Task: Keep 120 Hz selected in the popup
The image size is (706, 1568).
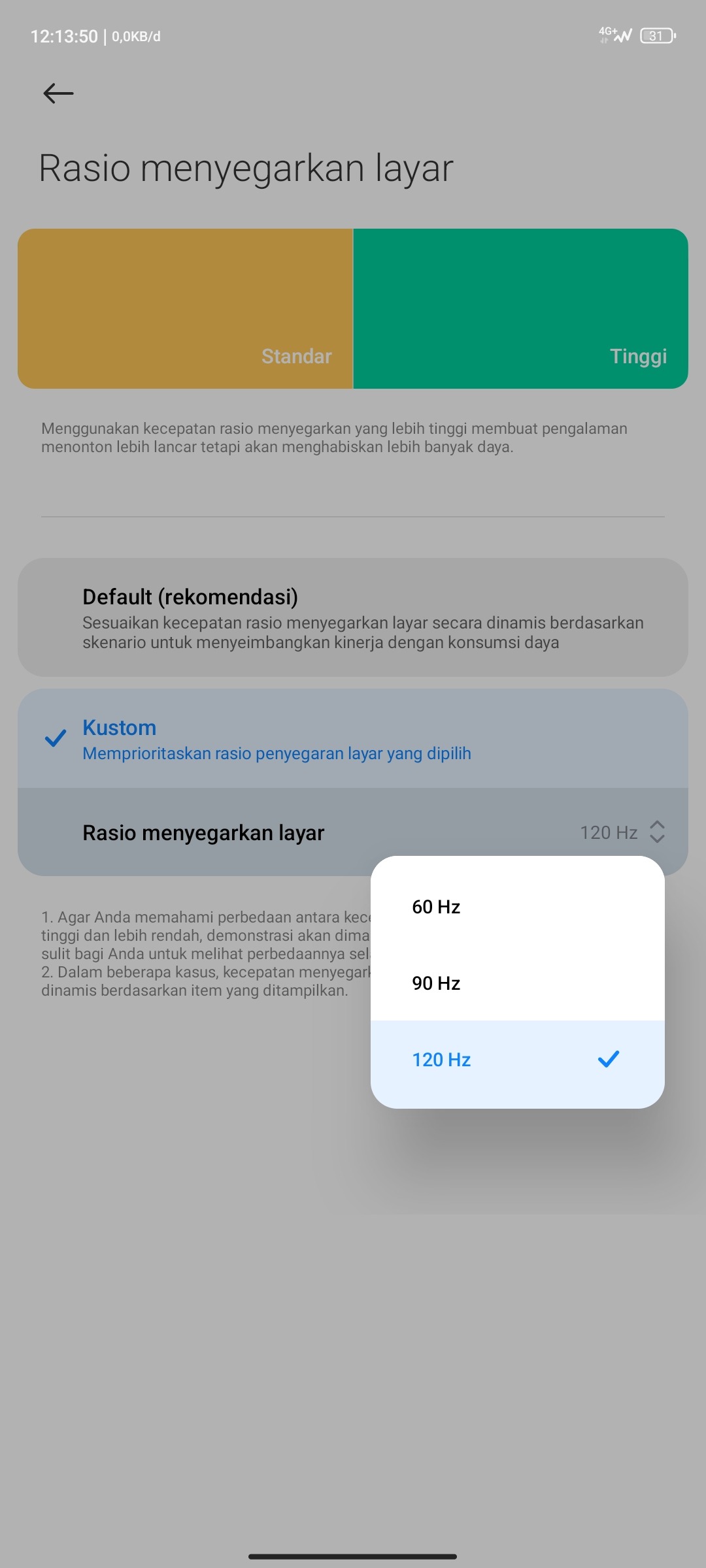Action: (x=516, y=1060)
